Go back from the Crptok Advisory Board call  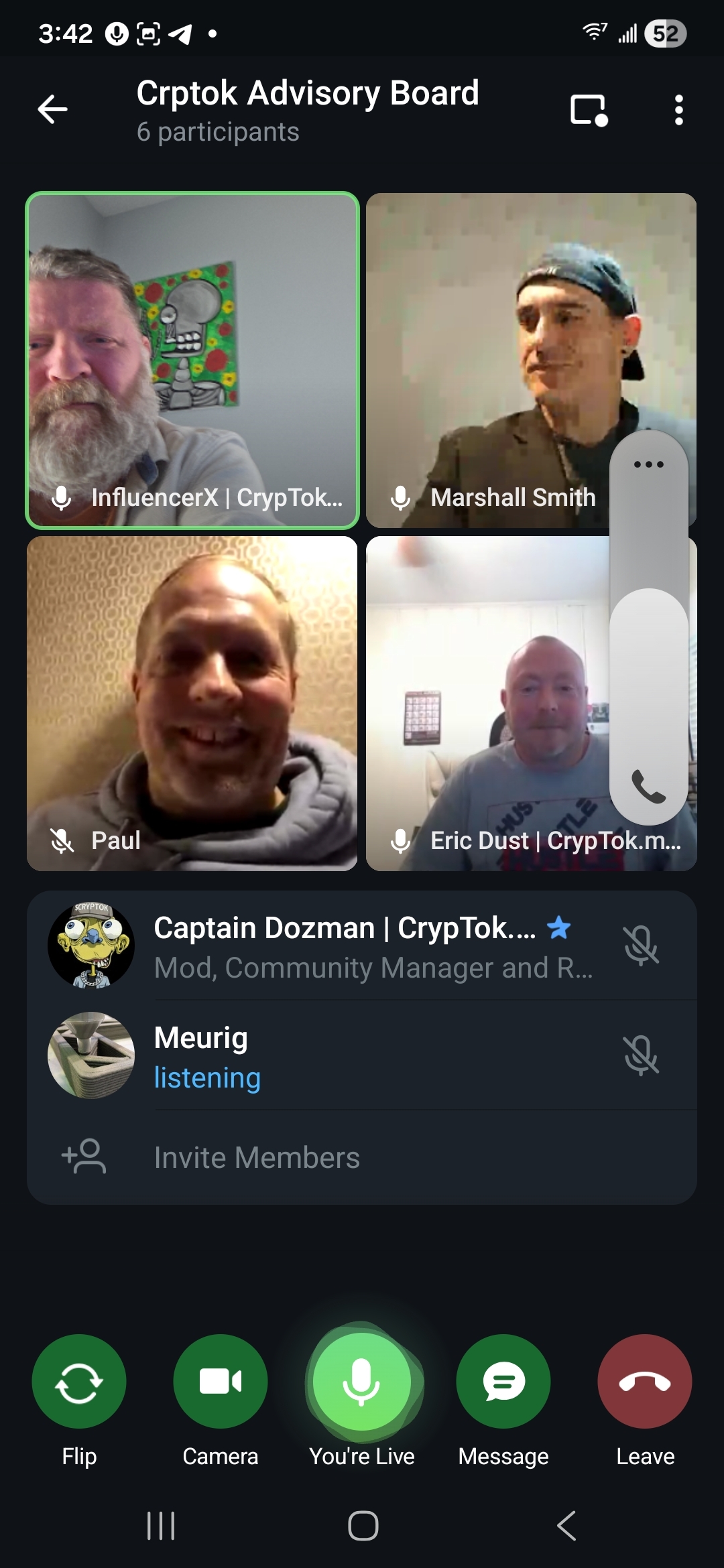click(x=53, y=109)
